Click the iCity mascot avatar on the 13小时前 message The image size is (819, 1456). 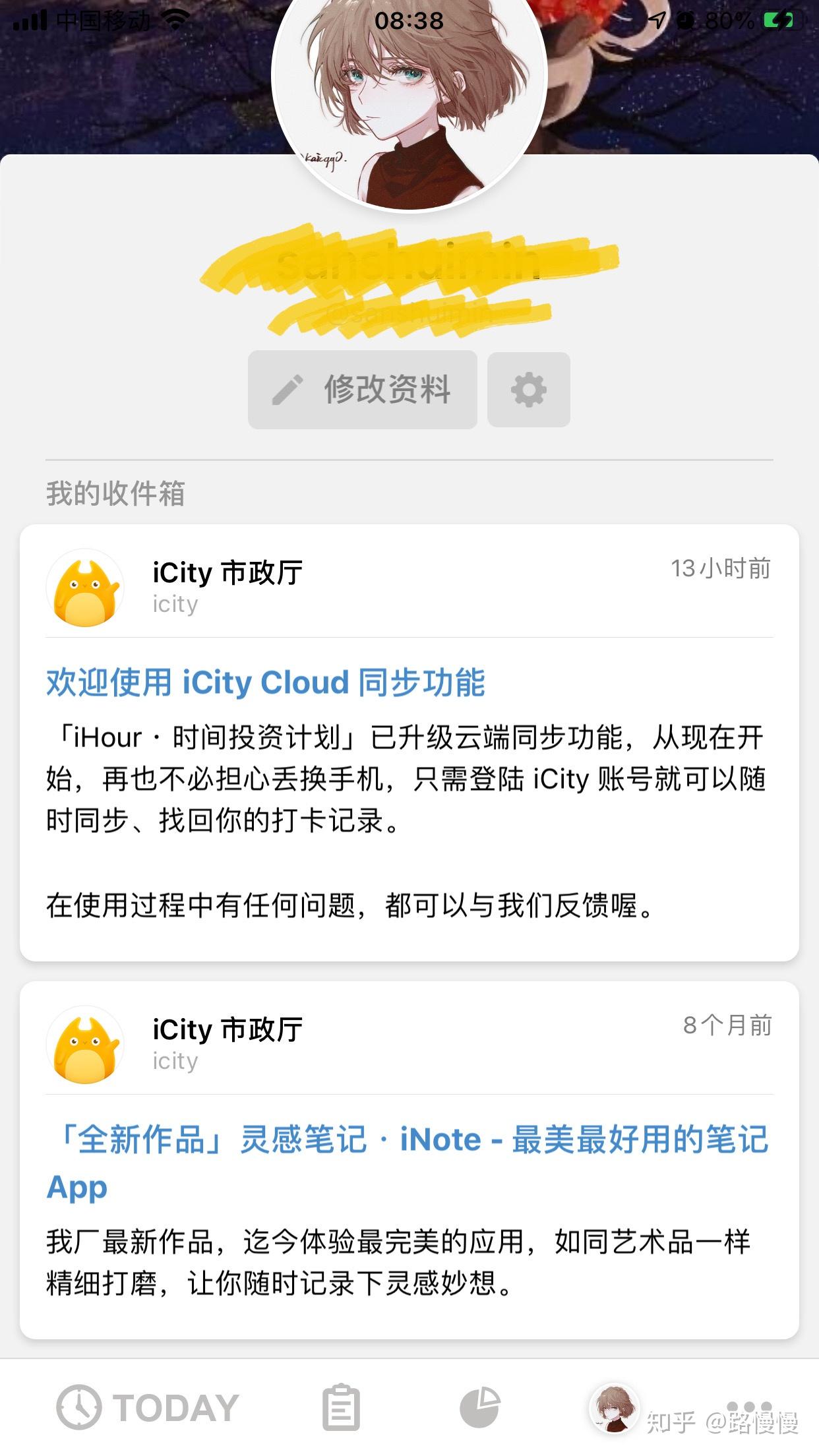84,587
